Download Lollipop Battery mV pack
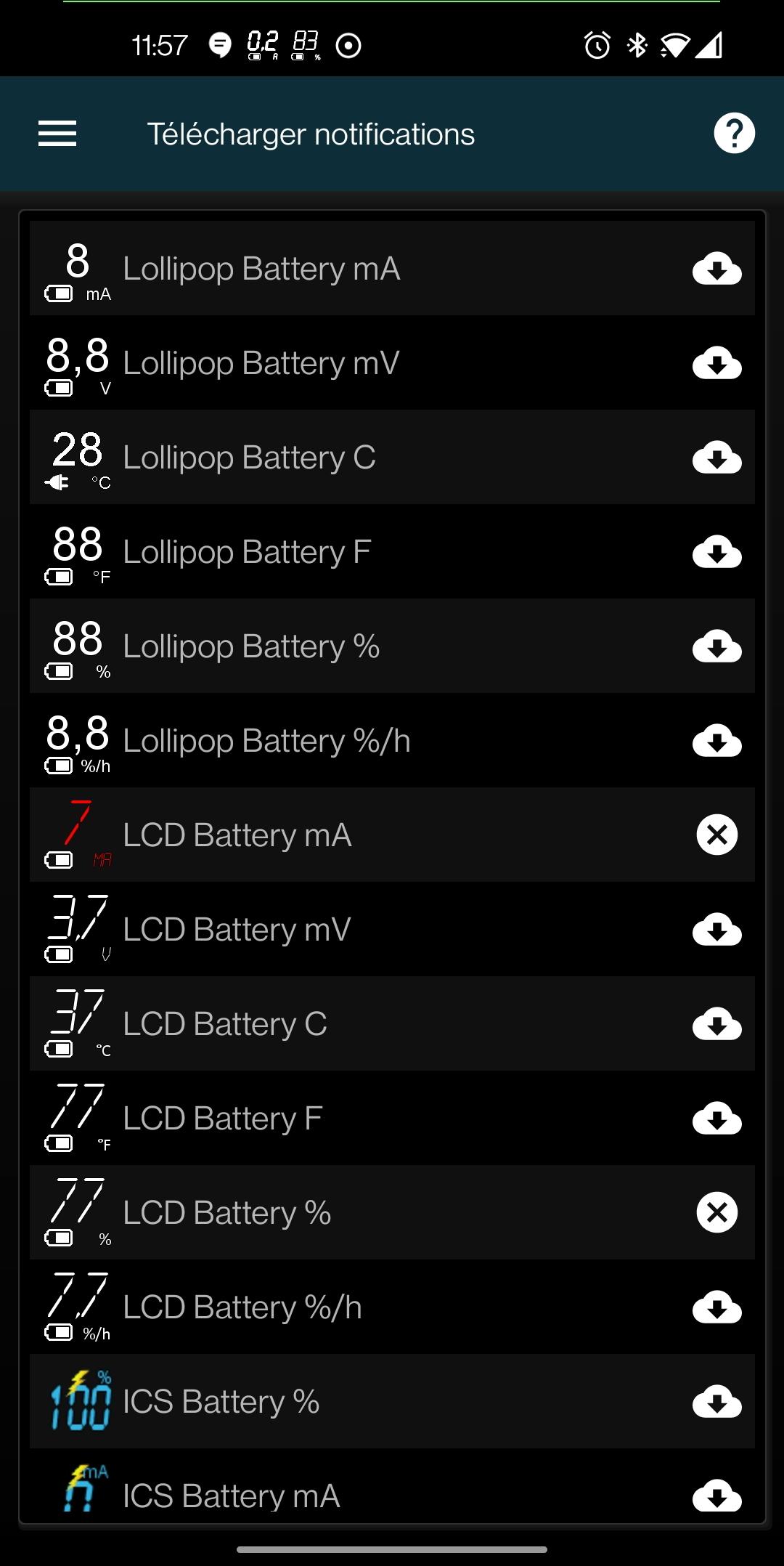 click(717, 362)
